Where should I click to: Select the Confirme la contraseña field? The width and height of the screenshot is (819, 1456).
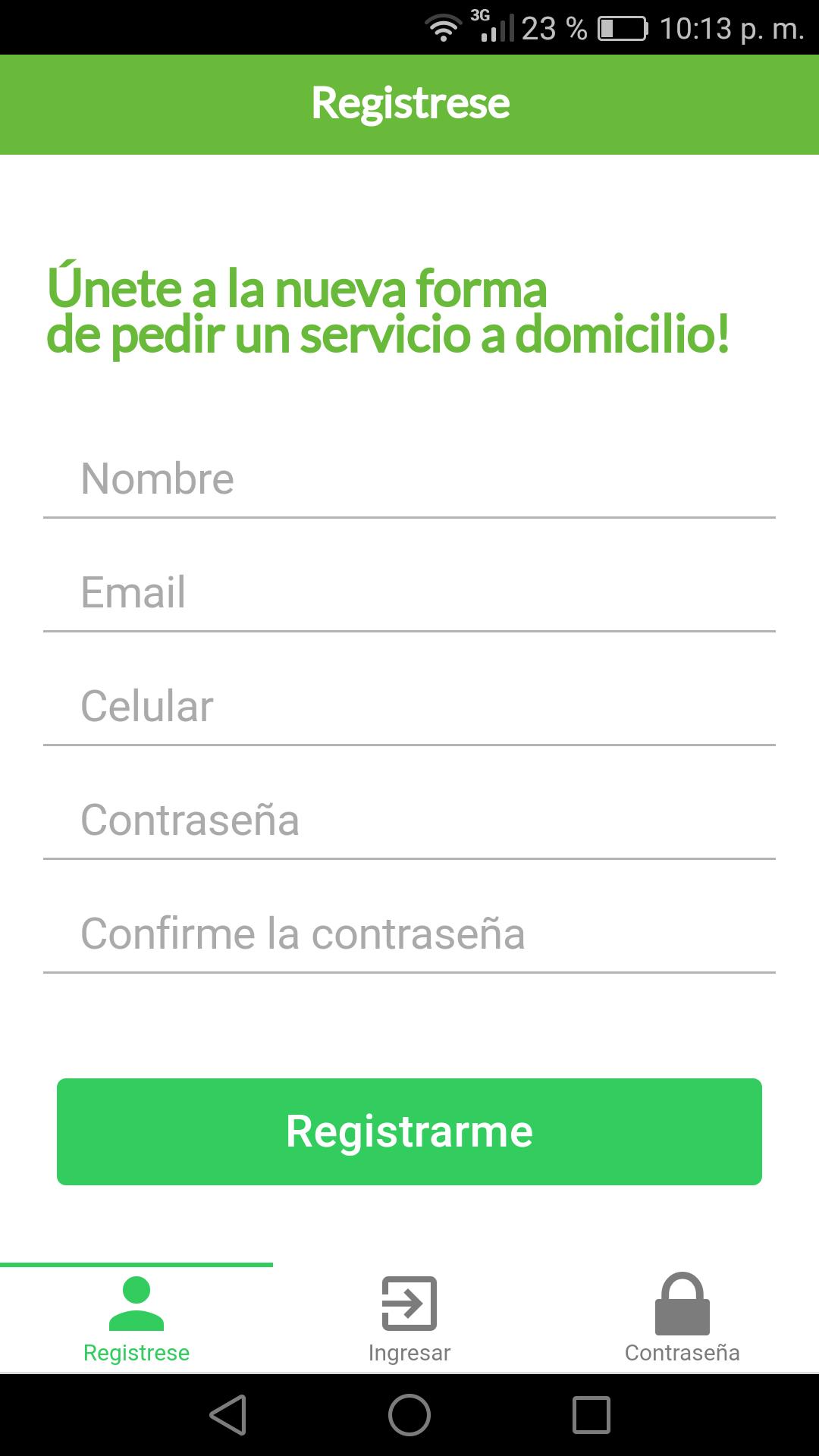409,934
